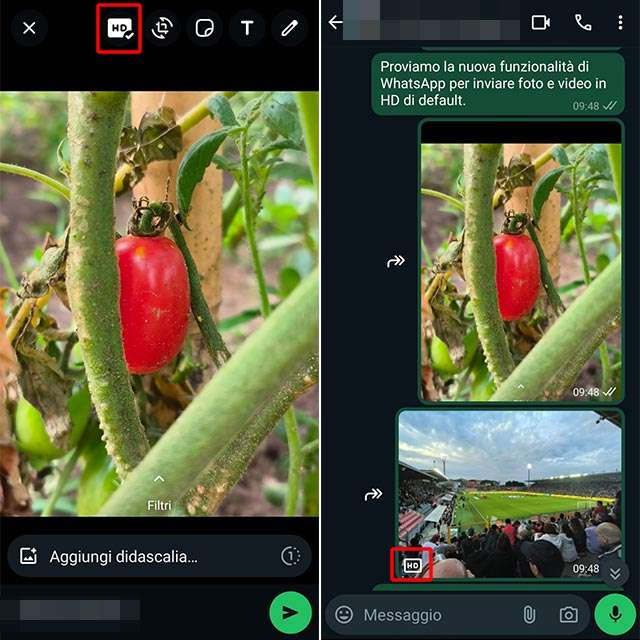The height and width of the screenshot is (640, 640).
Task: Start a video call
Action: (x=541, y=22)
